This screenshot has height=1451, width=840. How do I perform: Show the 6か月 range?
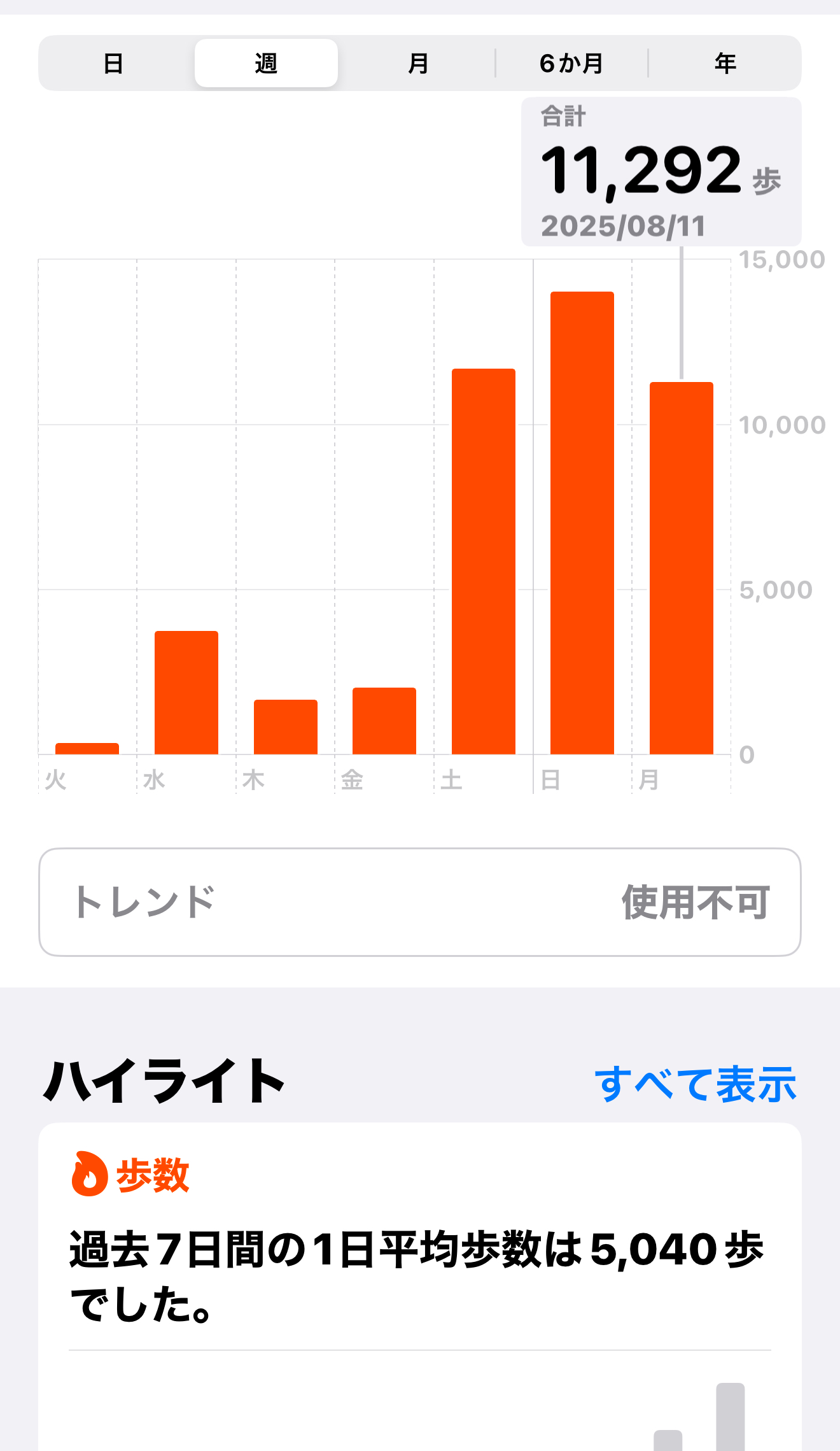[x=571, y=63]
